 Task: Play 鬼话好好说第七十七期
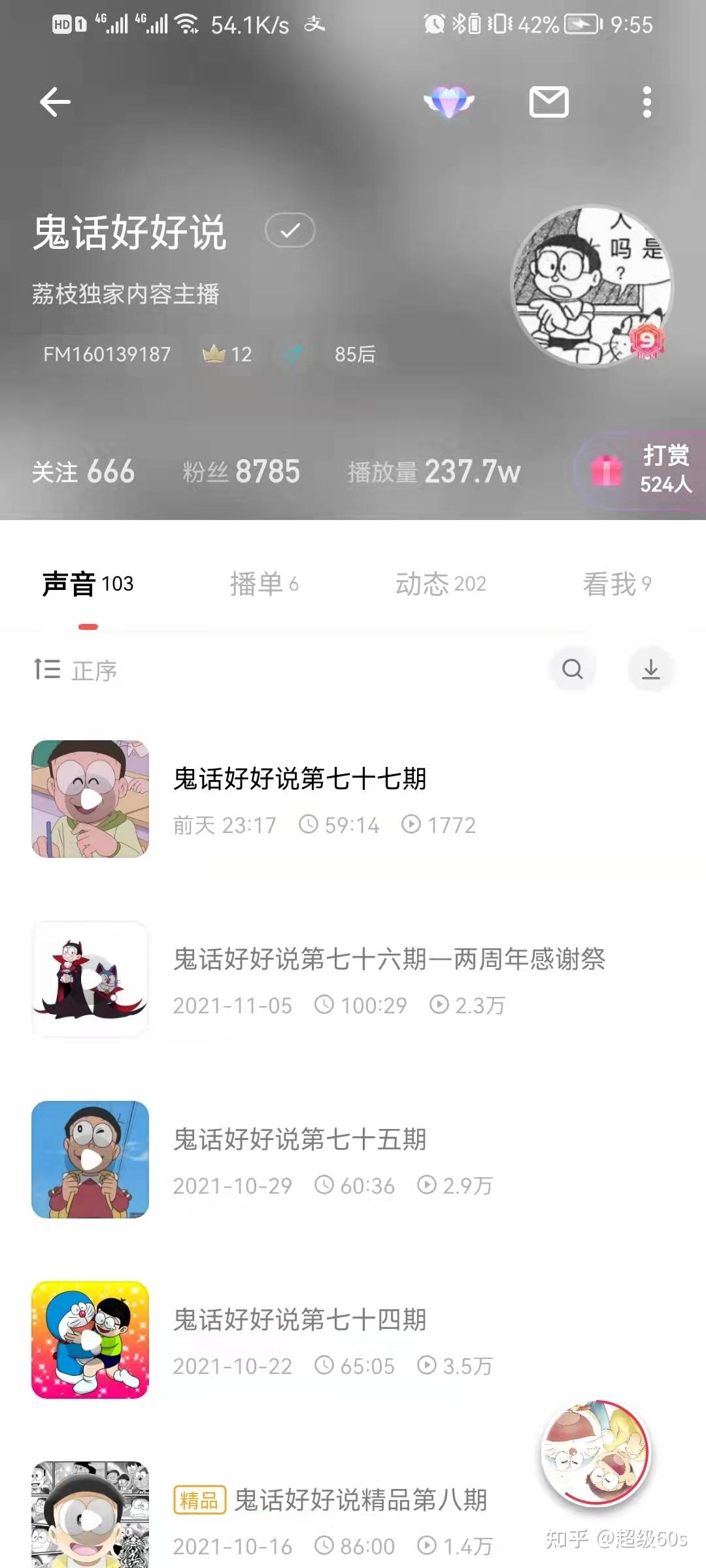tap(90, 798)
